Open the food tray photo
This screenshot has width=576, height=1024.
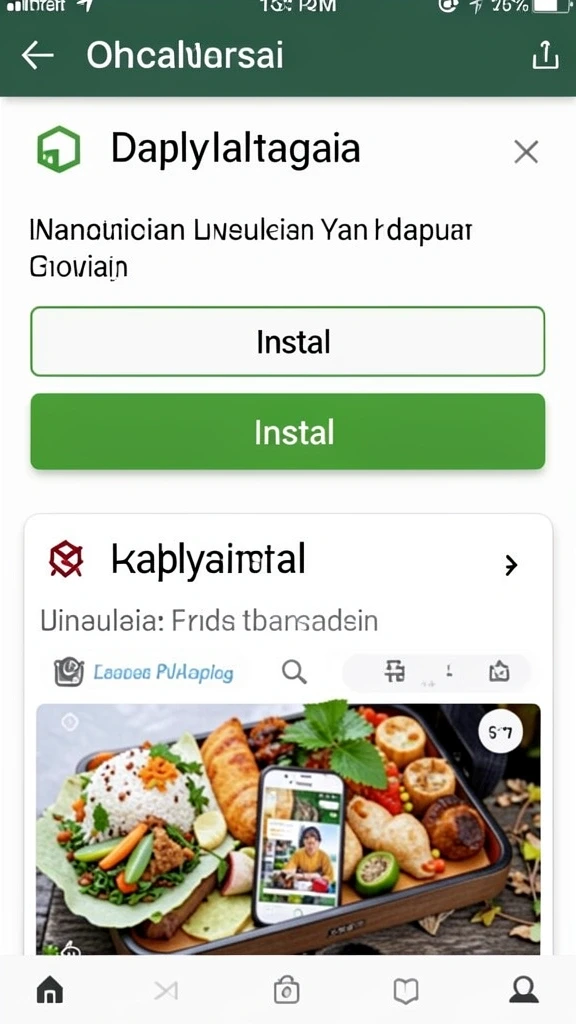point(288,829)
